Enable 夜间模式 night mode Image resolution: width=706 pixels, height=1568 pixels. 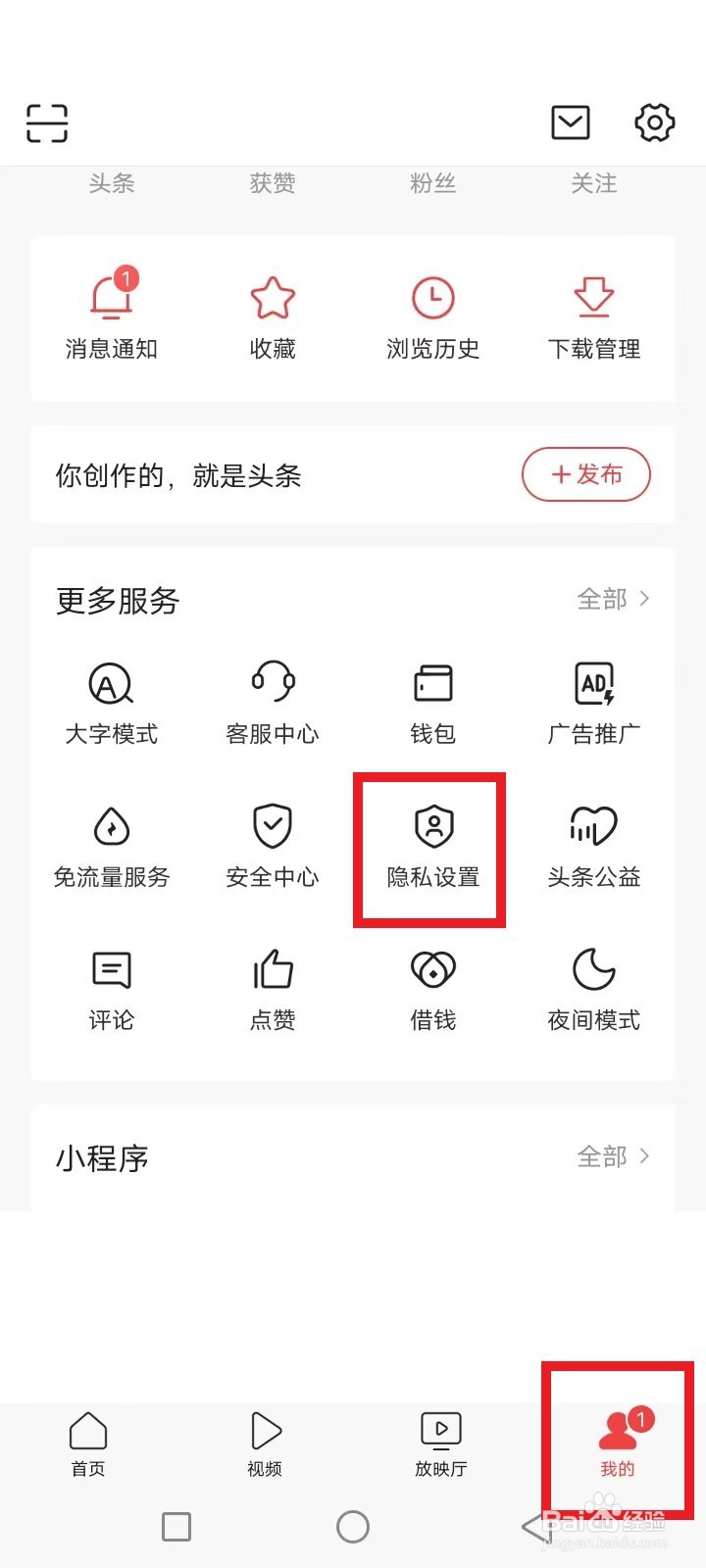pos(592,988)
